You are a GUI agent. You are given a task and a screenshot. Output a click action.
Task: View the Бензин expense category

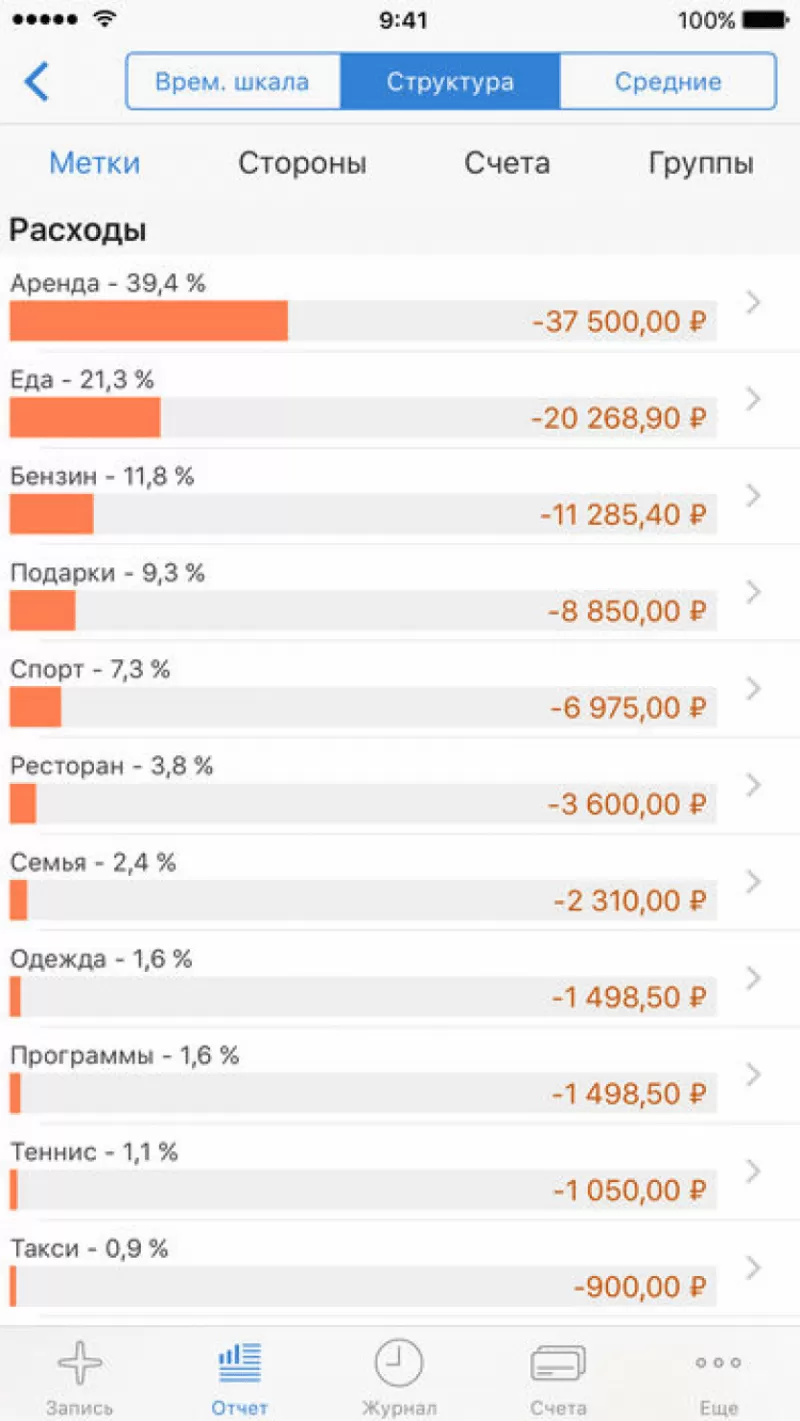400,497
